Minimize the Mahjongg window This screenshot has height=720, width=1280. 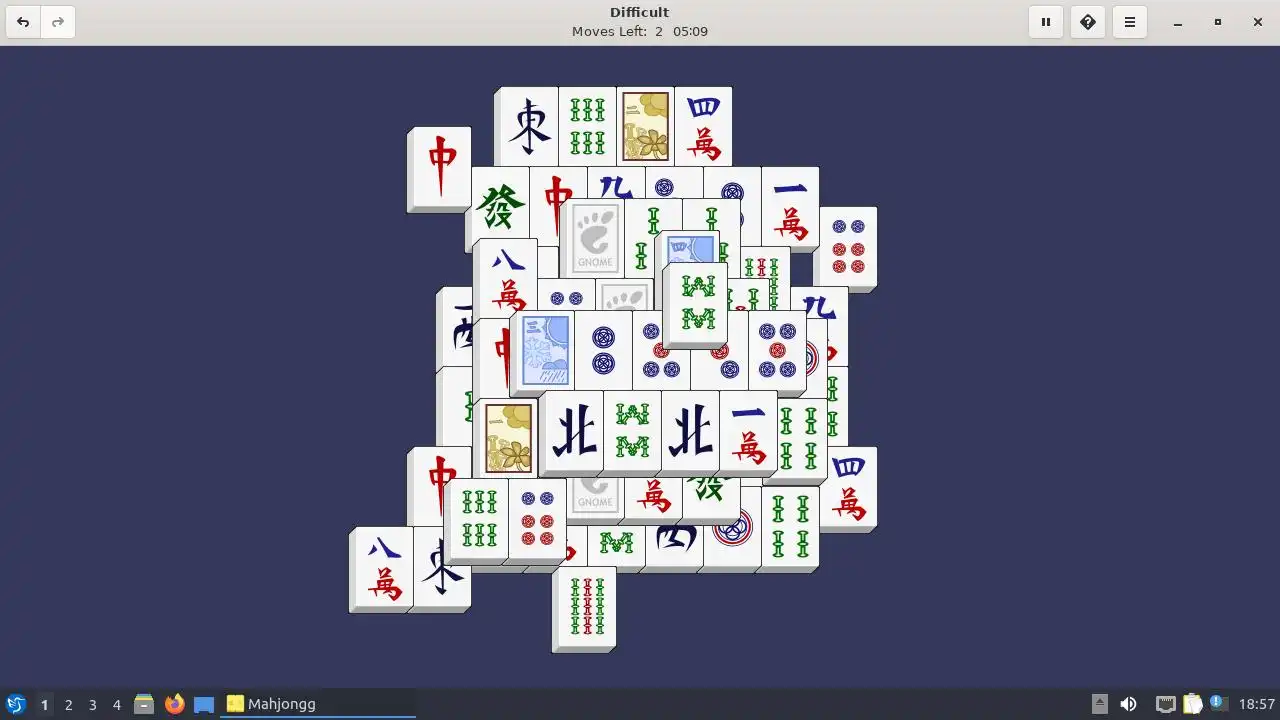click(x=1178, y=22)
